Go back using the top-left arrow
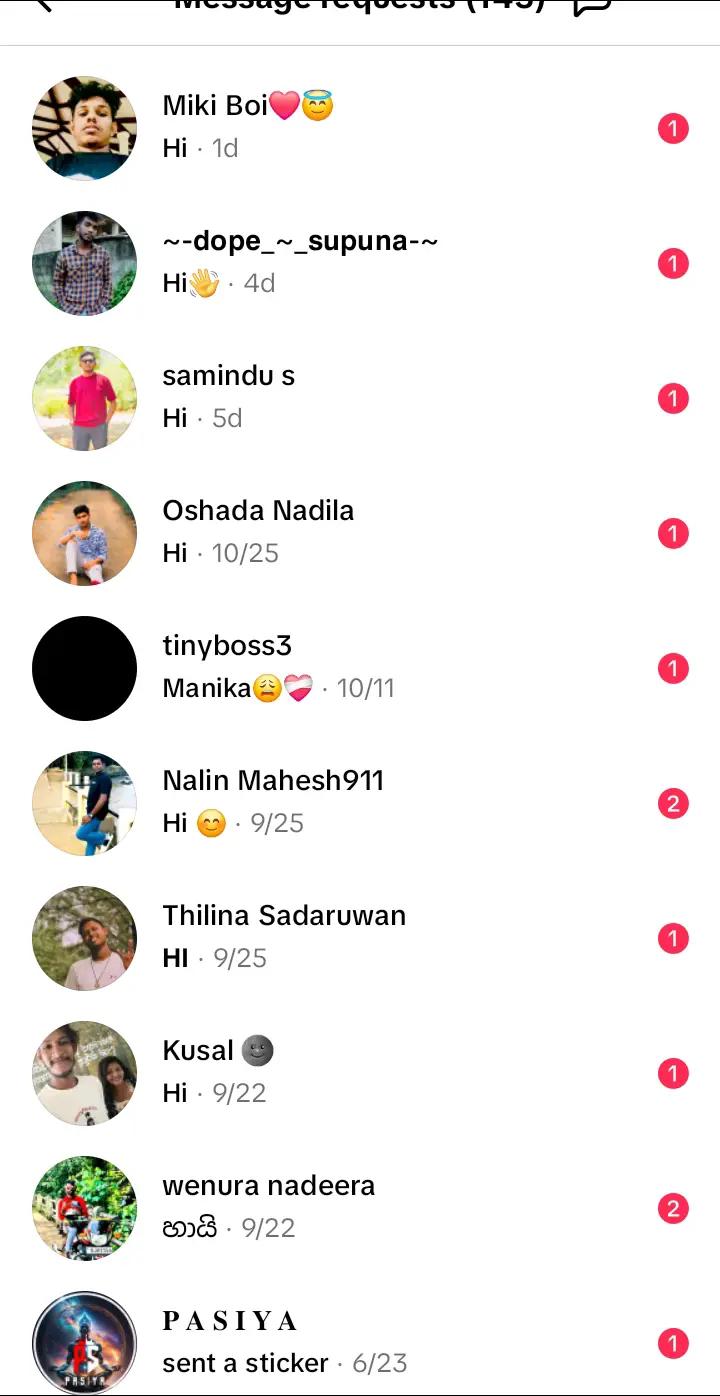This screenshot has height=1396, width=720. click(42, 4)
